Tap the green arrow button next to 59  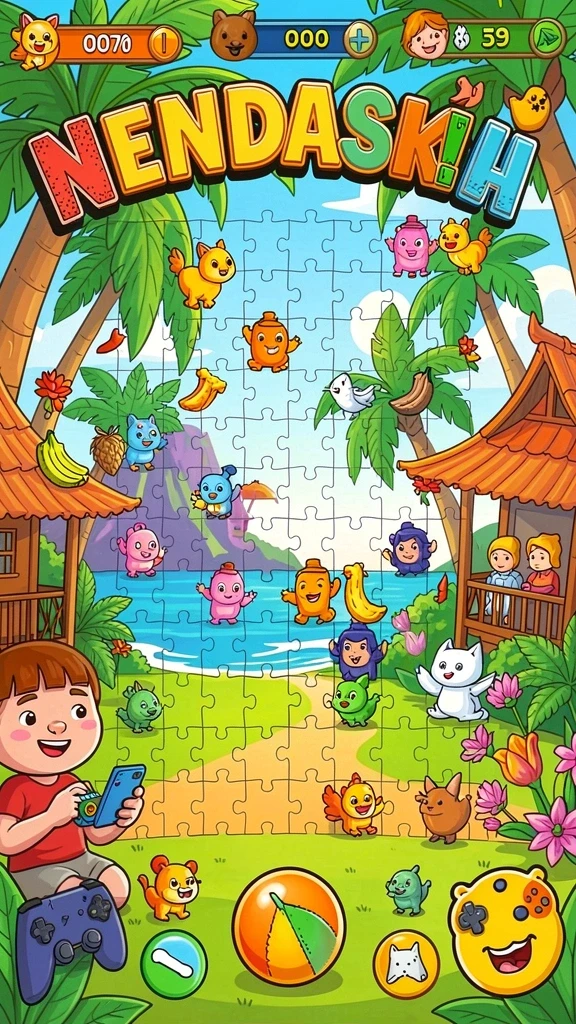coord(547,39)
